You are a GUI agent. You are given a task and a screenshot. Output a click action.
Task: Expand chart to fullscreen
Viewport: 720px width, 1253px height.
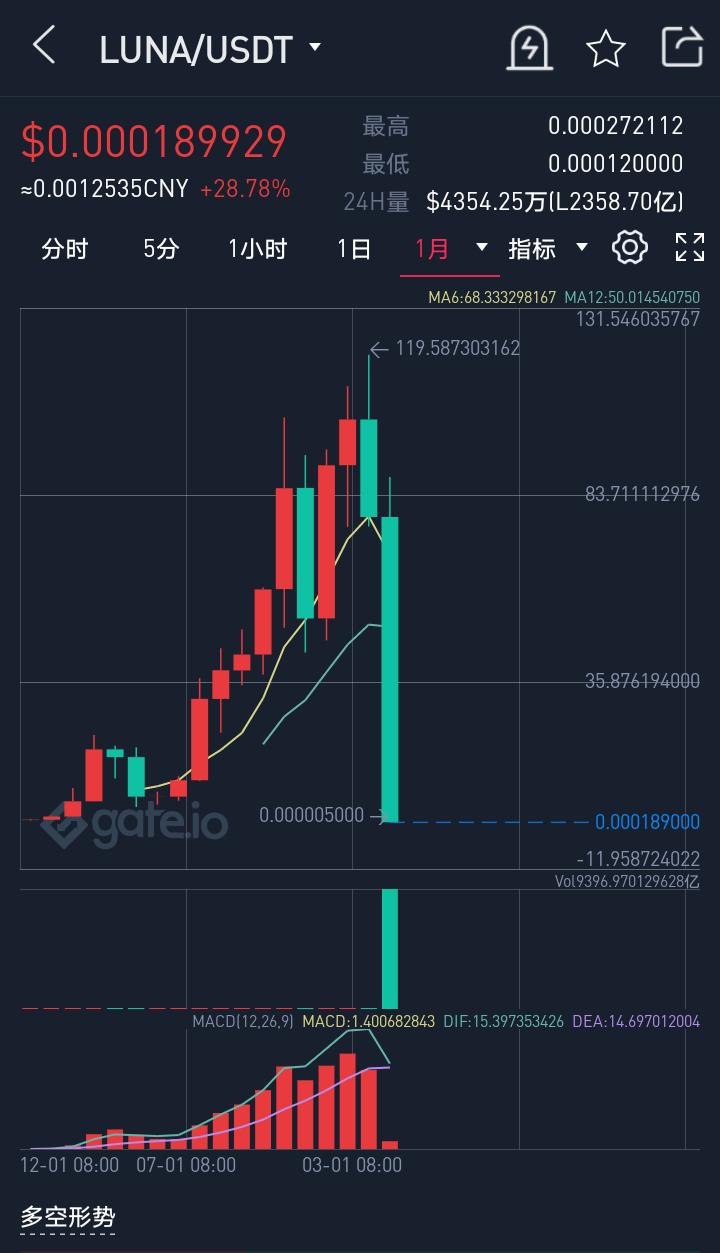(690, 248)
